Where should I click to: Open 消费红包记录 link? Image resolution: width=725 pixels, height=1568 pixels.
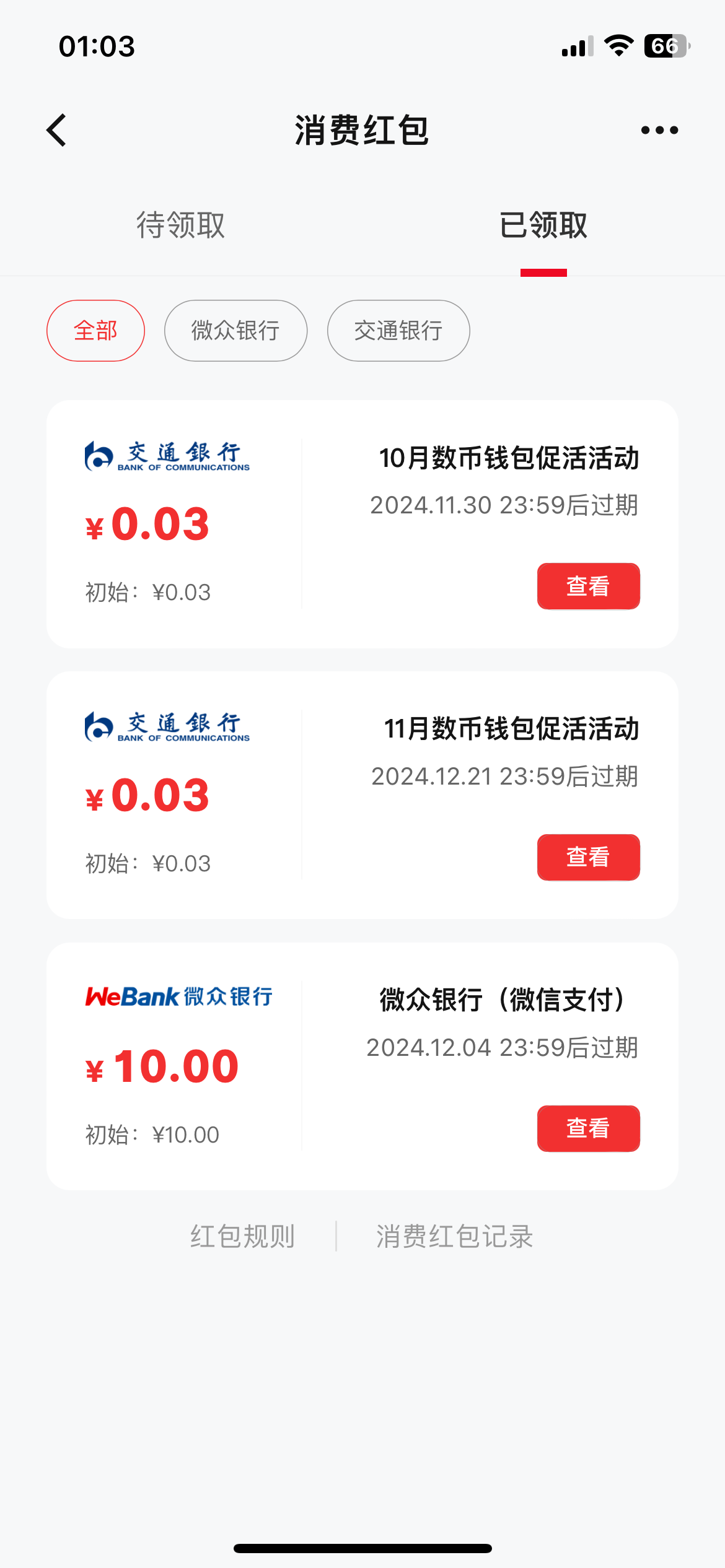click(454, 1236)
